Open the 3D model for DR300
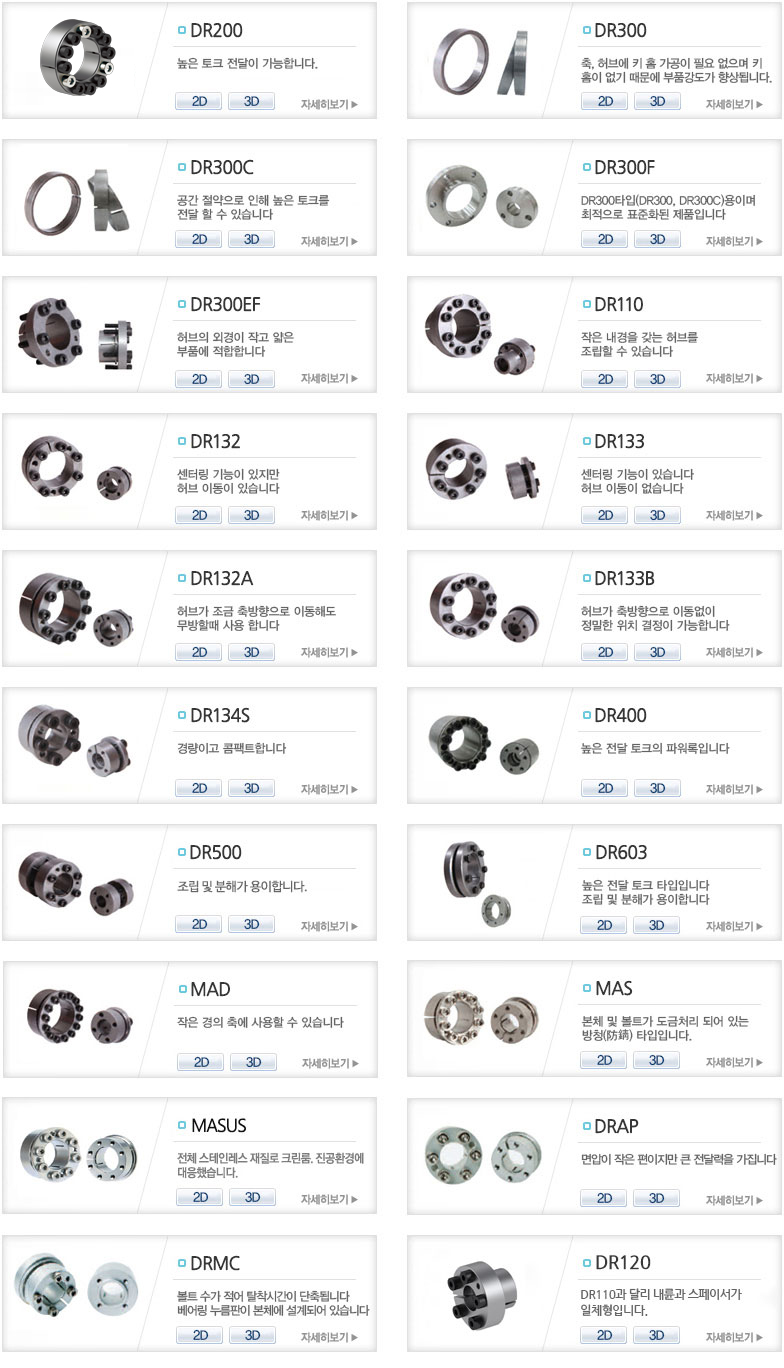The height and width of the screenshot is (1368, 784). (x=657, y=101)
